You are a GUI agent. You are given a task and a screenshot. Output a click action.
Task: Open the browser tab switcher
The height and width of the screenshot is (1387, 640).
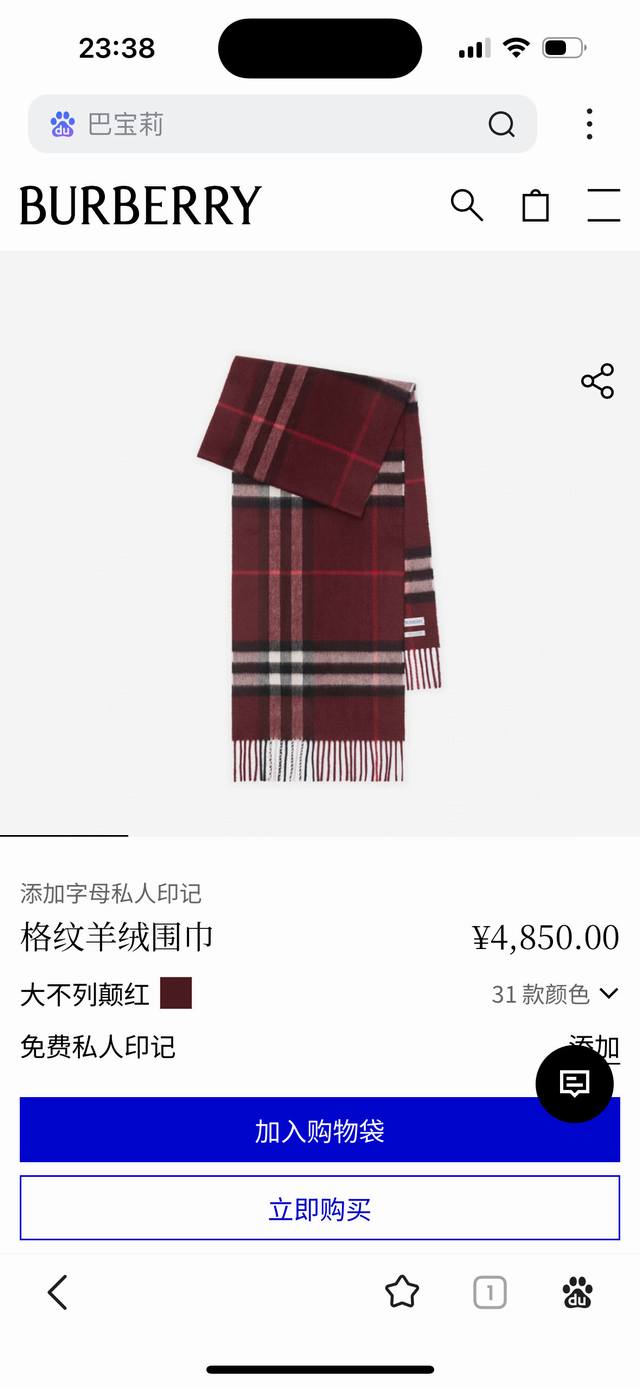point(489,1292)
